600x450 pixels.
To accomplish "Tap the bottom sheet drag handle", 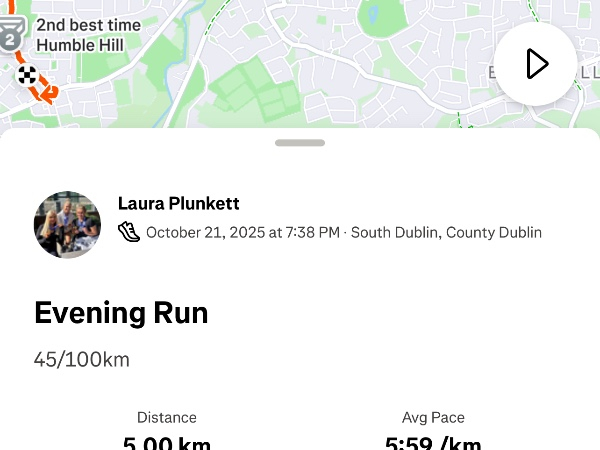I will tap(299, 143).
